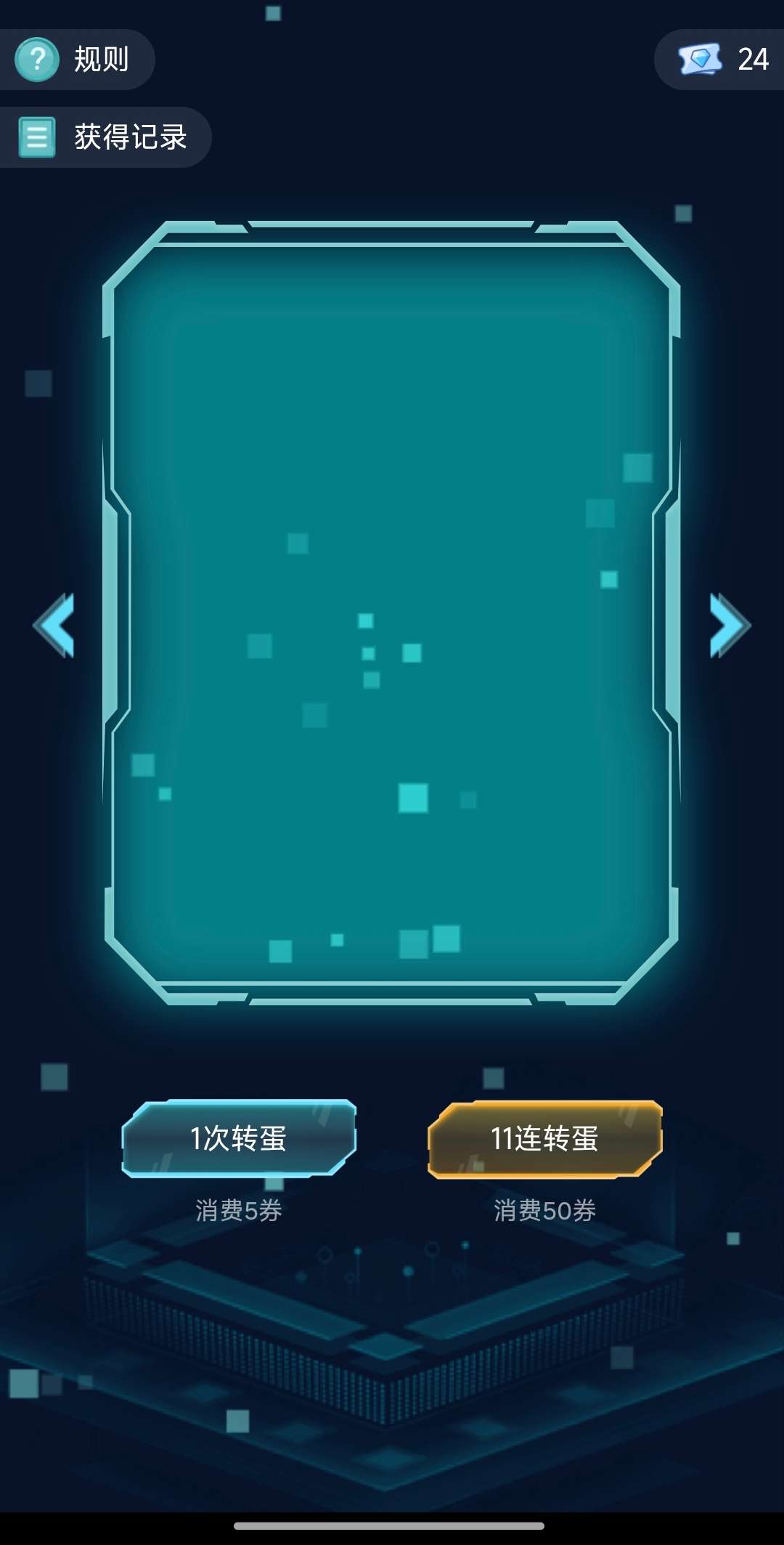Open the 规则 rules button
The width and height of the screenshot is (784, 1545).
tap(76, 60)
